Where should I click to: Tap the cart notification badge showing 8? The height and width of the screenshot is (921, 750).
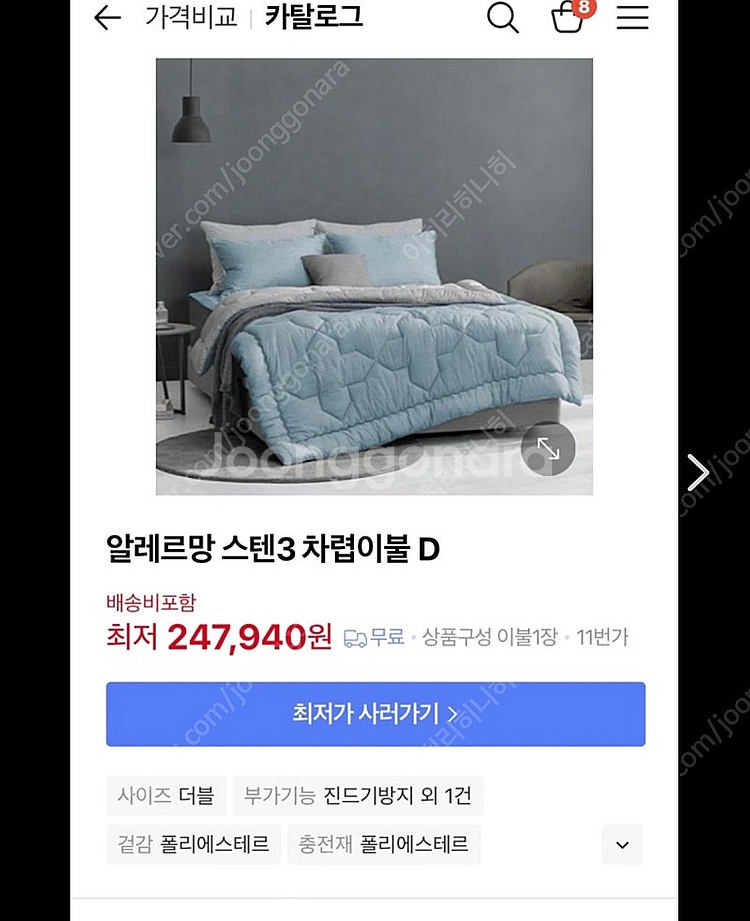(586, 8)
